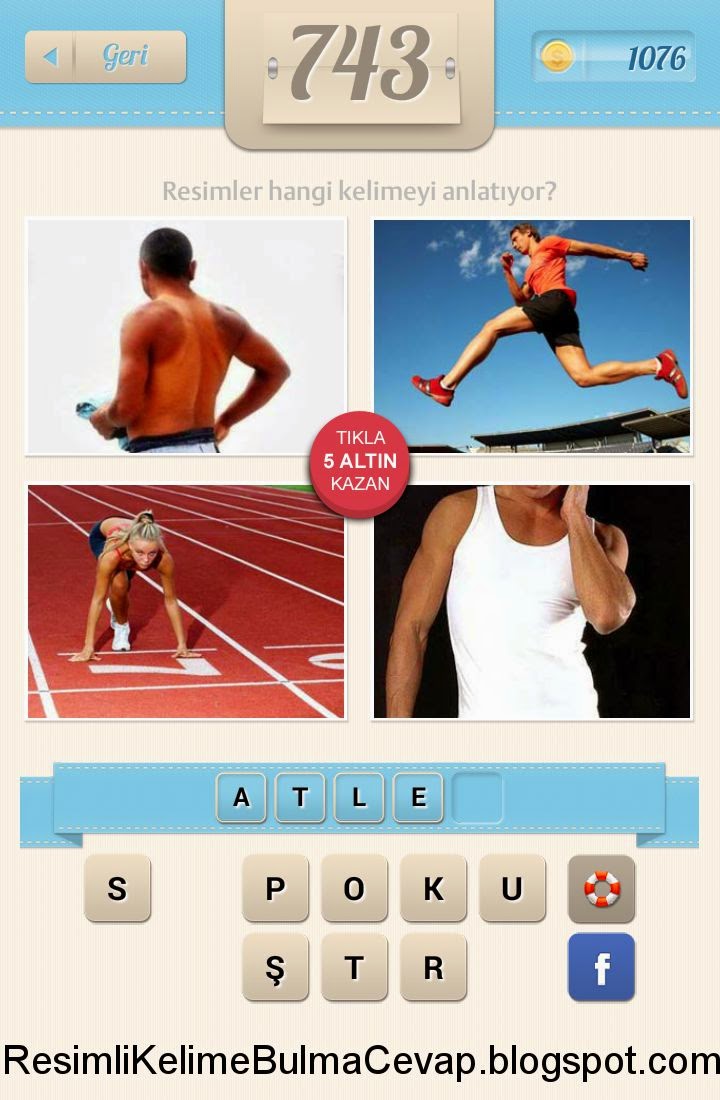Pick the letter R tile

[433, 967]
